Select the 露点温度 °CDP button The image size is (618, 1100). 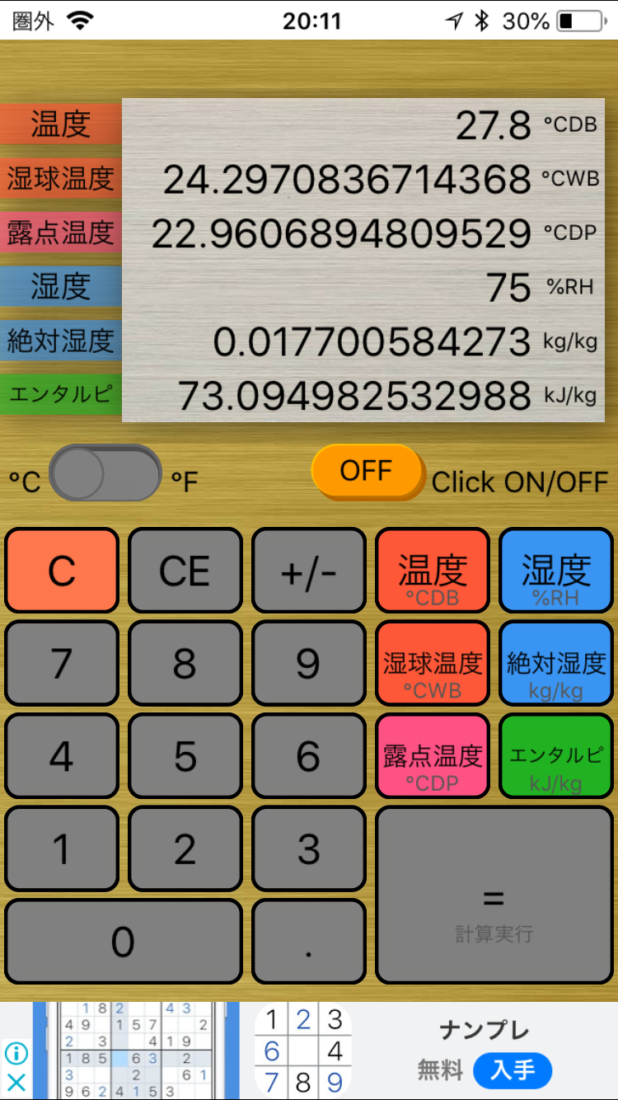pos(432,756)
